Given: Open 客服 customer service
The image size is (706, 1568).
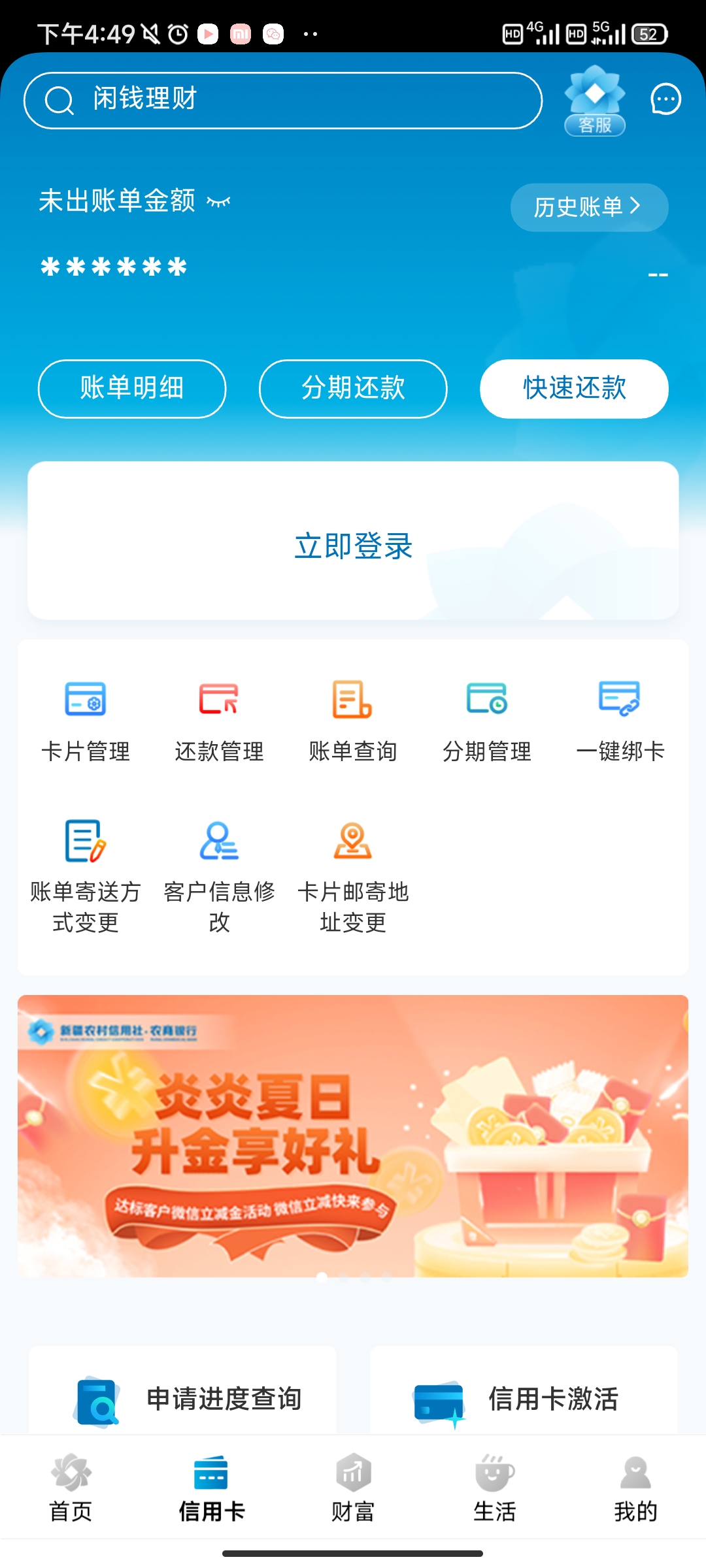Looking at the screenshot, I should click(x=594, y=100).
